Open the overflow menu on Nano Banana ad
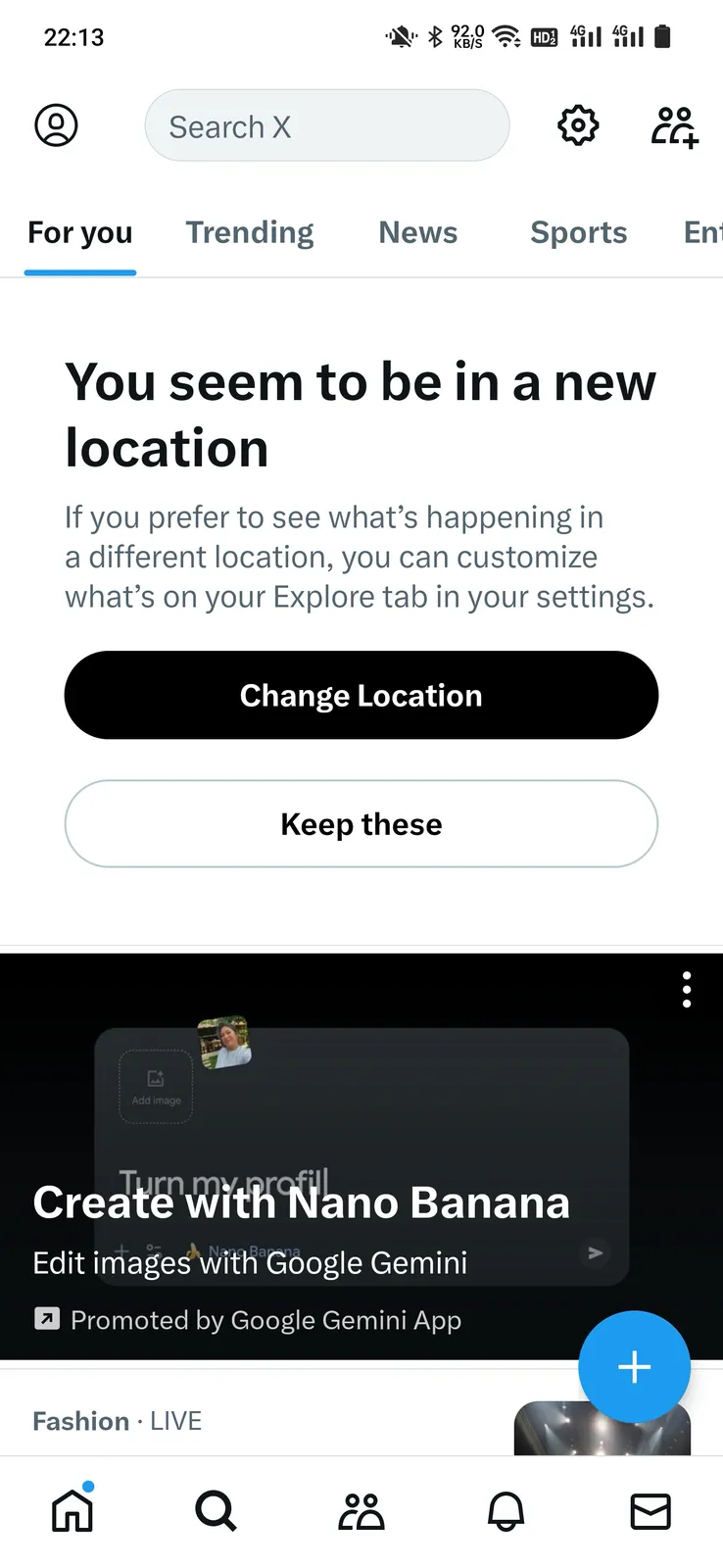 tap(687, 990)
